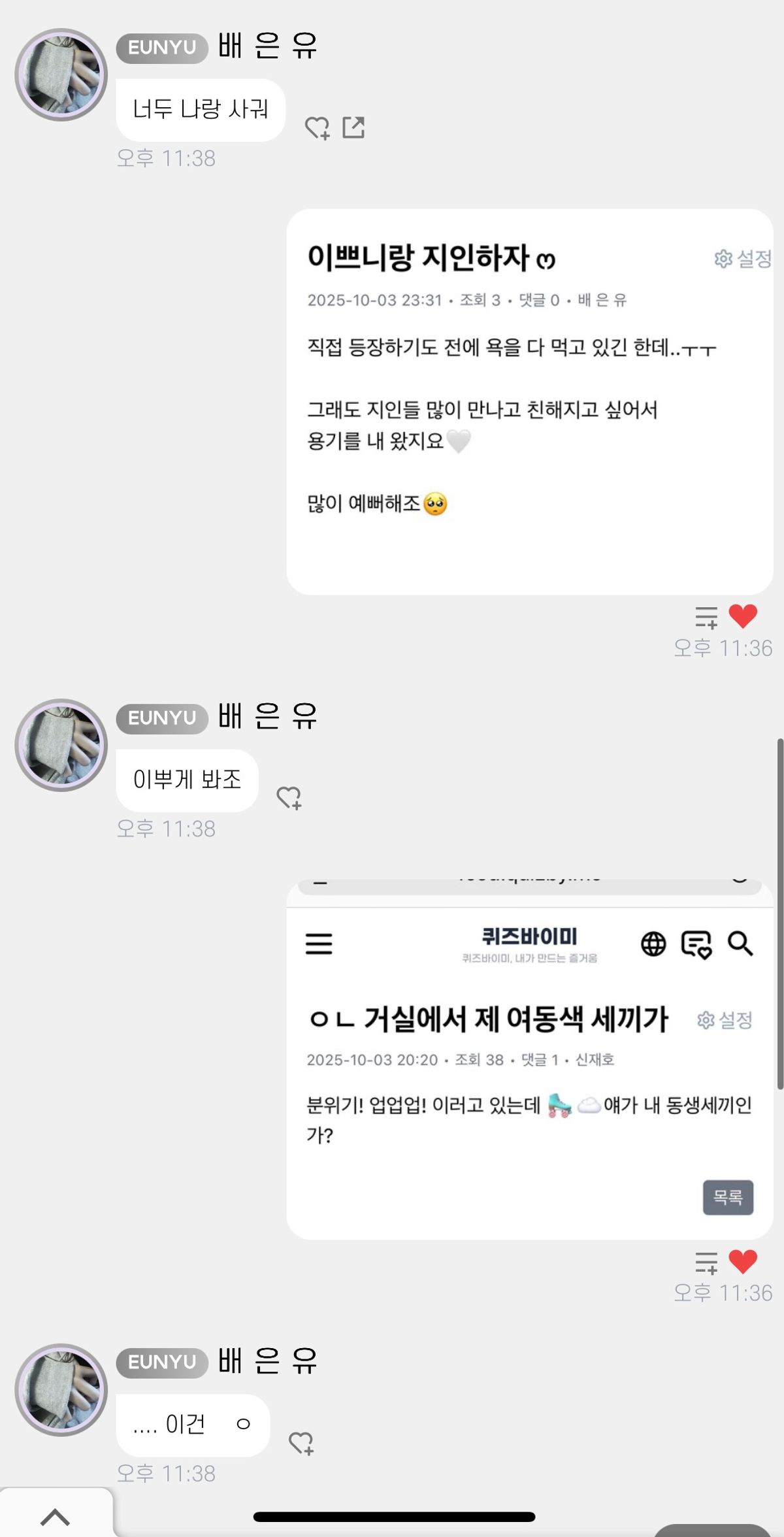This screenshot has height=1537, width=784.
Task: Like the message '이뿌게 봐조'
Action: [x=289, y=798]
